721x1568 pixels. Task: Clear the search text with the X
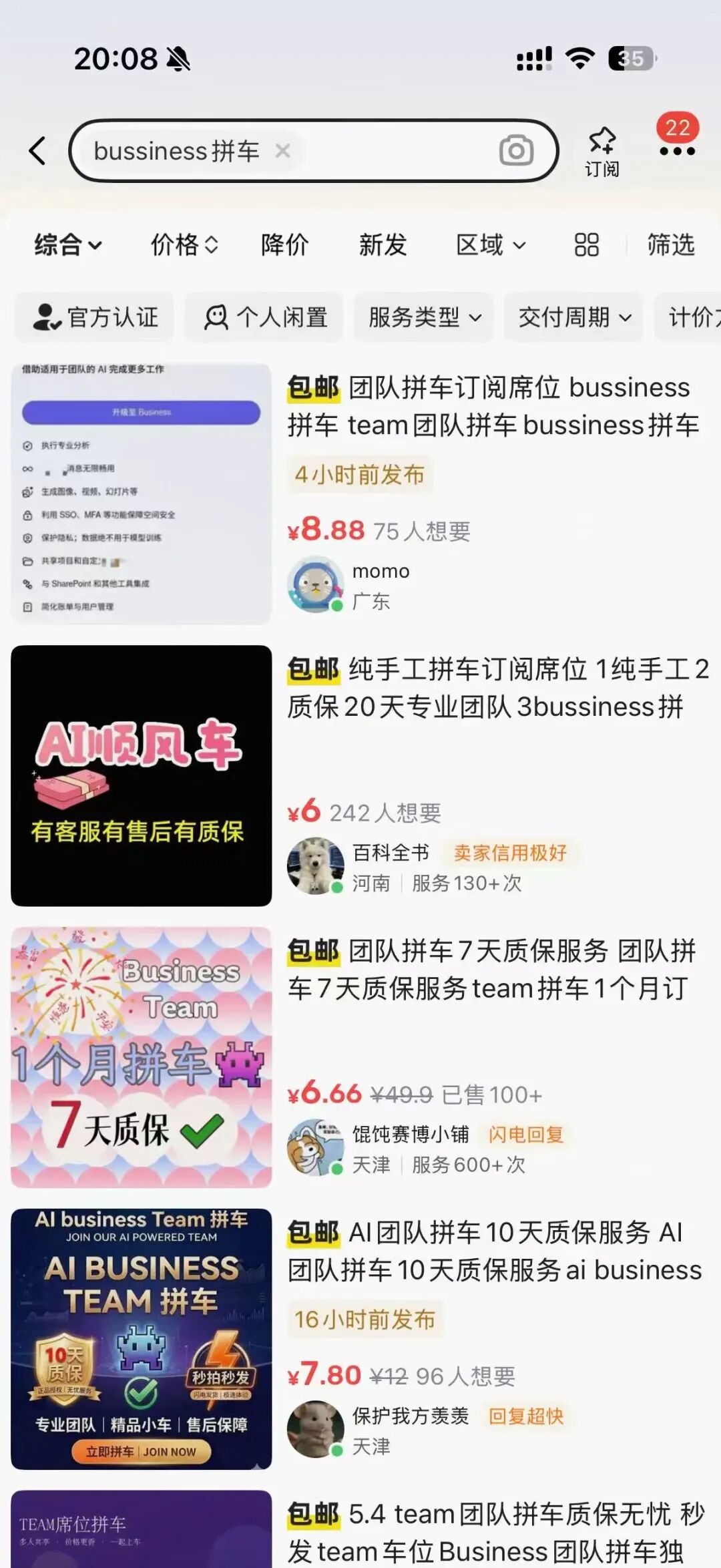coord(283,151)
